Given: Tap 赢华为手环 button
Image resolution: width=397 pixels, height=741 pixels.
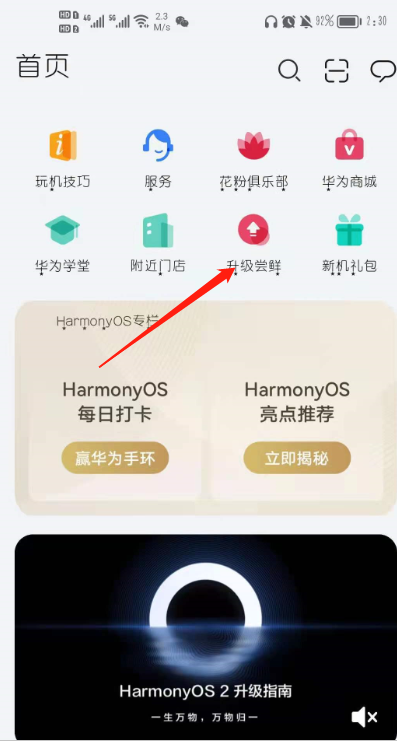Looking at the screenshot, I should pyautogui.click(x=115, y=457).
